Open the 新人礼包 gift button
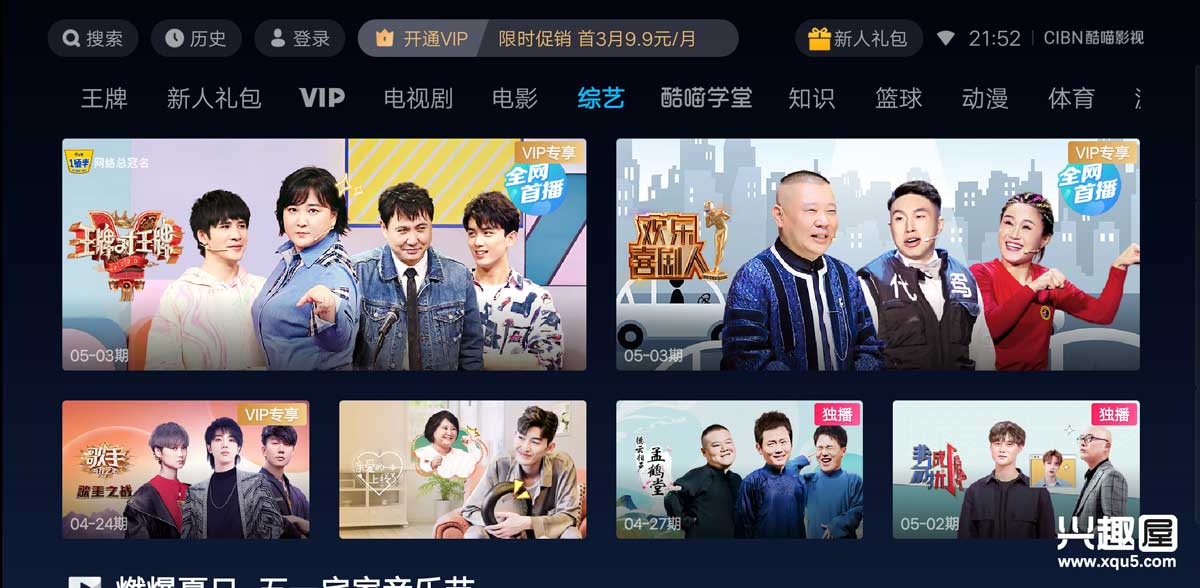Viewport: 1200px width, 588px height. (x=858, y=39)
